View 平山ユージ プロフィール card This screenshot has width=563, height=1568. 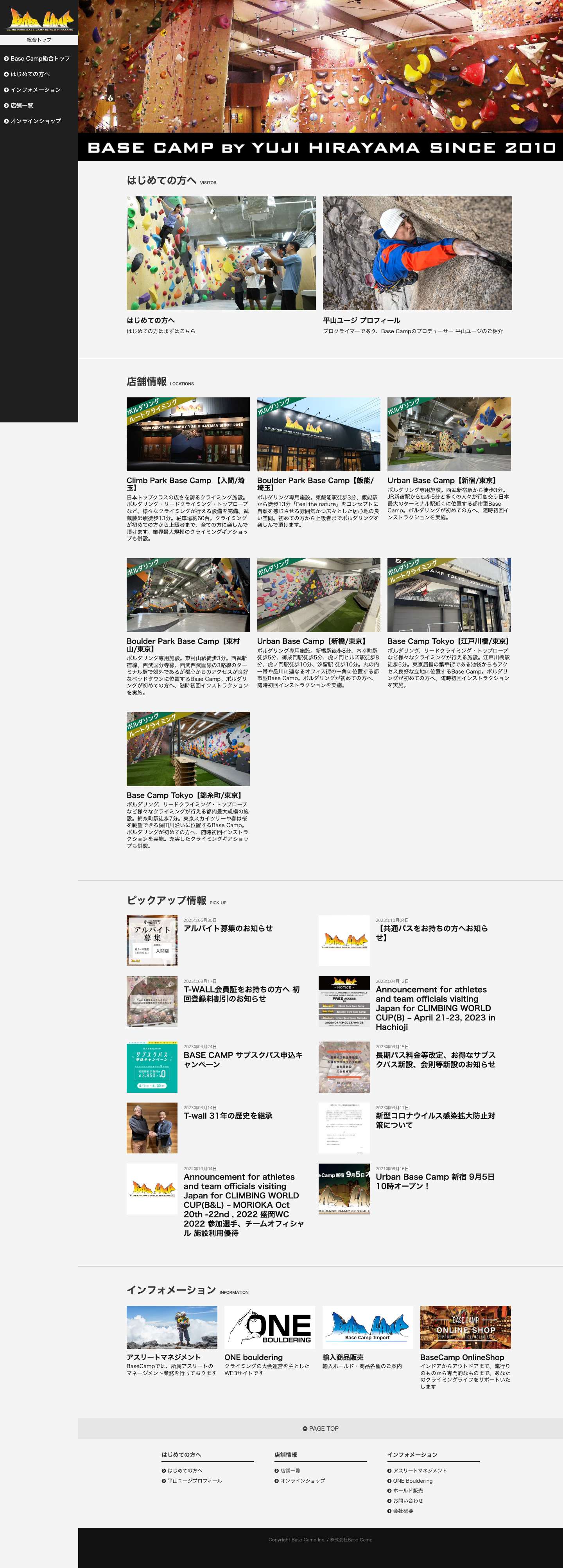417,253
